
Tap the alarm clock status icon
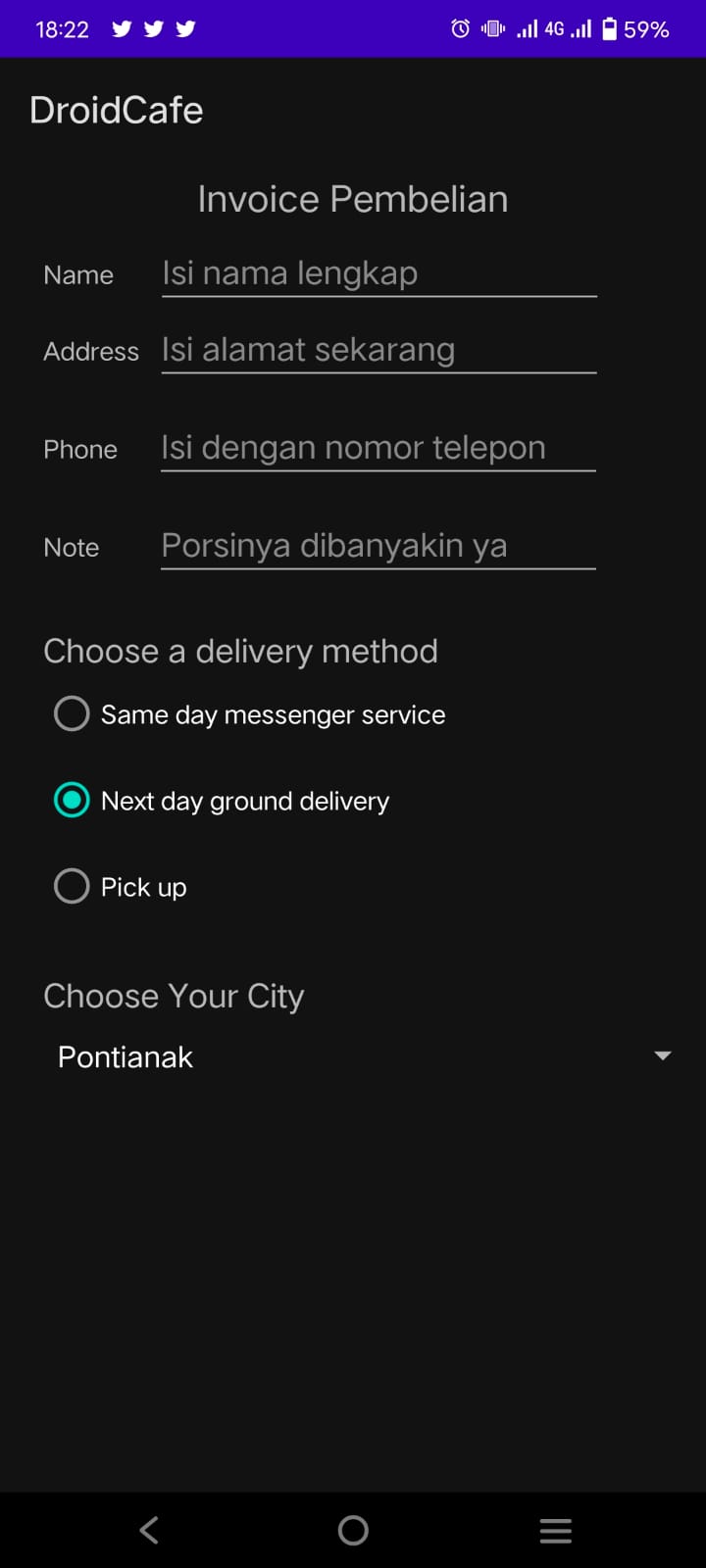459,28
